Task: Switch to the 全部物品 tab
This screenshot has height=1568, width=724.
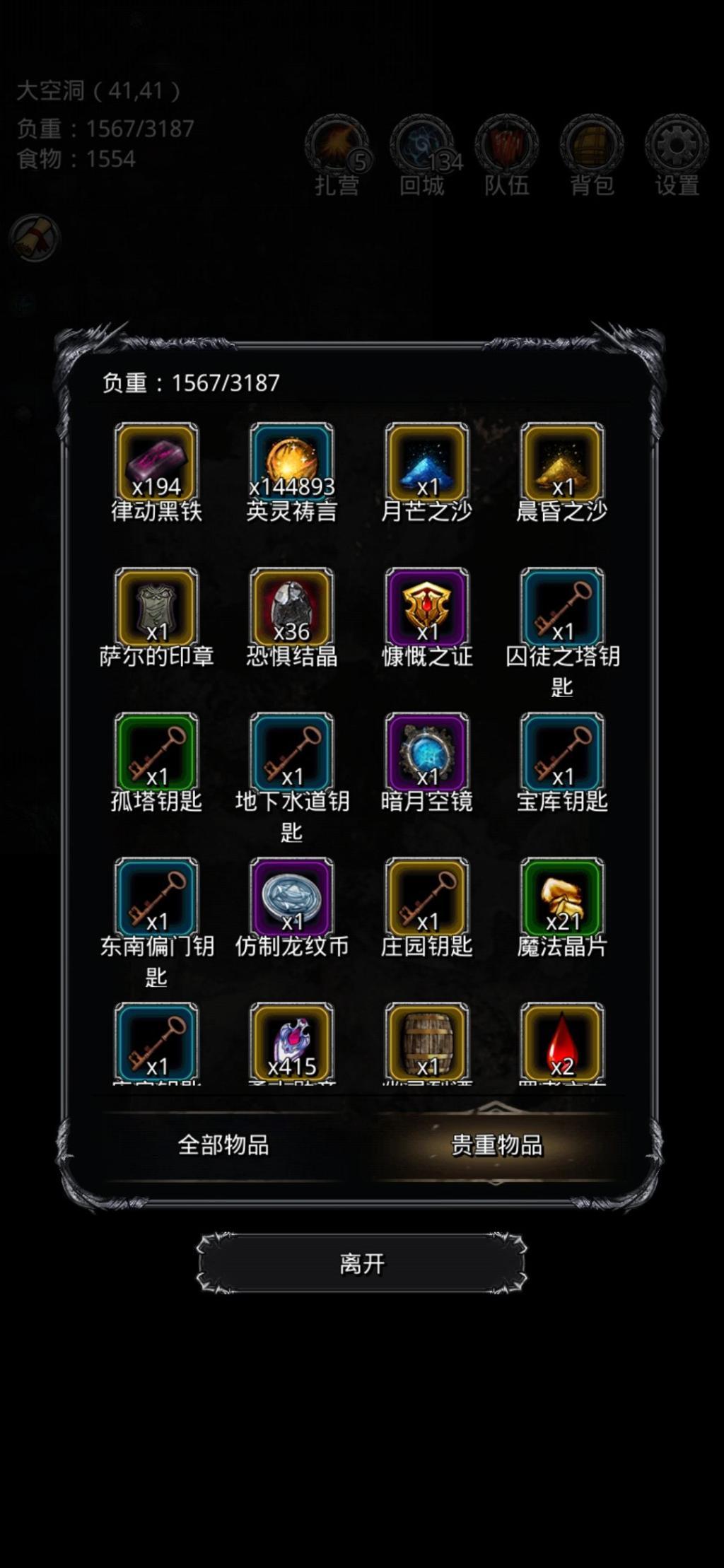Action: click(x=223, y=1145)
